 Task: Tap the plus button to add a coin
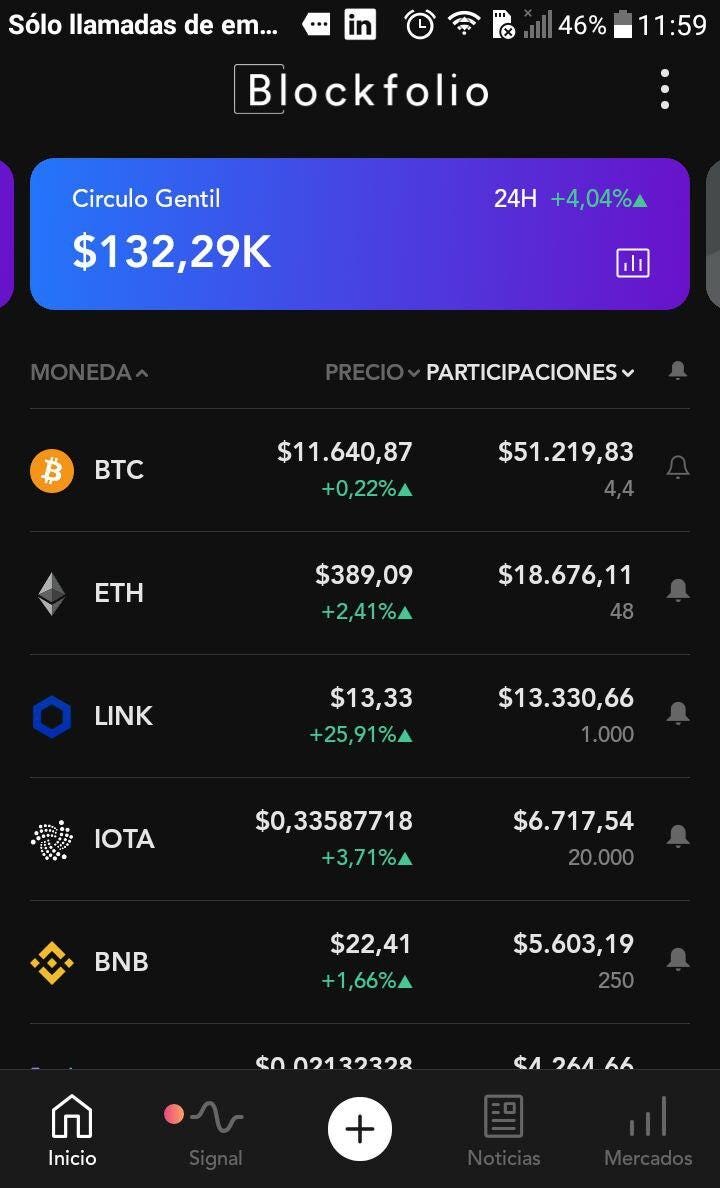[359, 1128]
